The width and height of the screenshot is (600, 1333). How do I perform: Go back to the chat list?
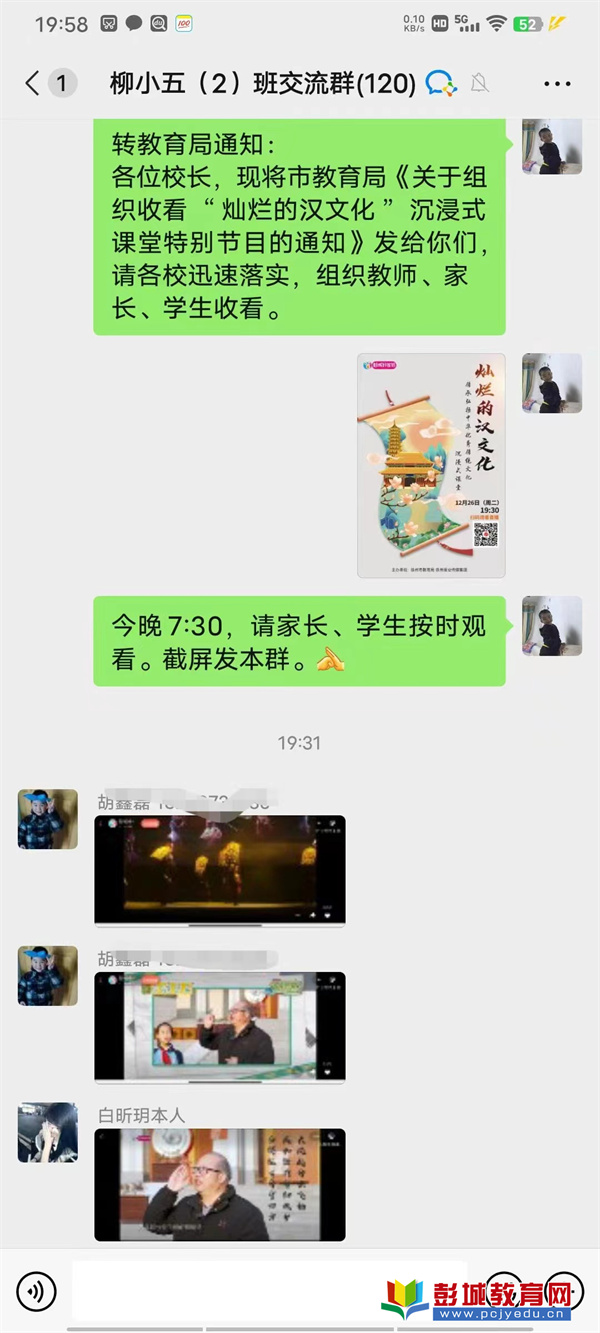[x=33, y=83]
